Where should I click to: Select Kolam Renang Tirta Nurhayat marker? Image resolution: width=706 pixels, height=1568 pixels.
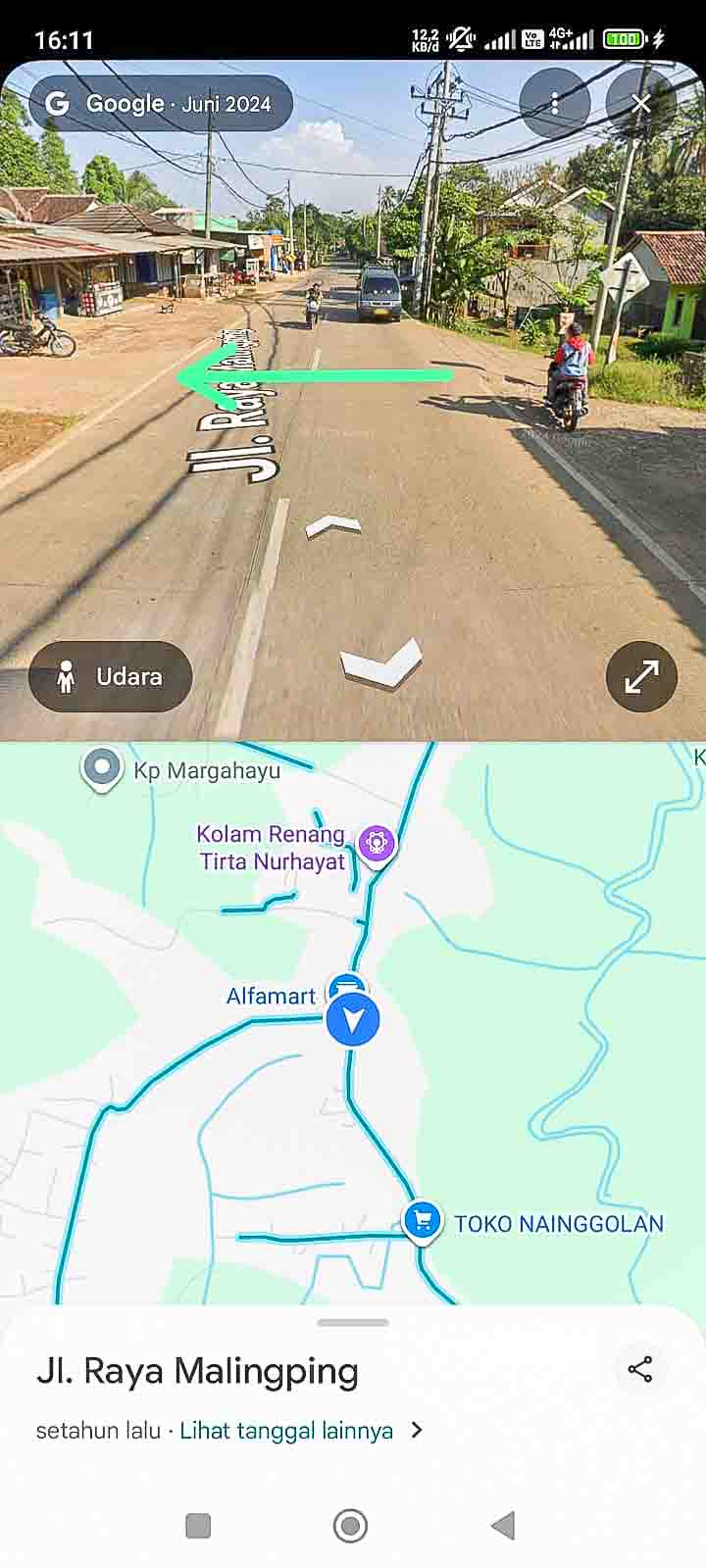[376, 843]
